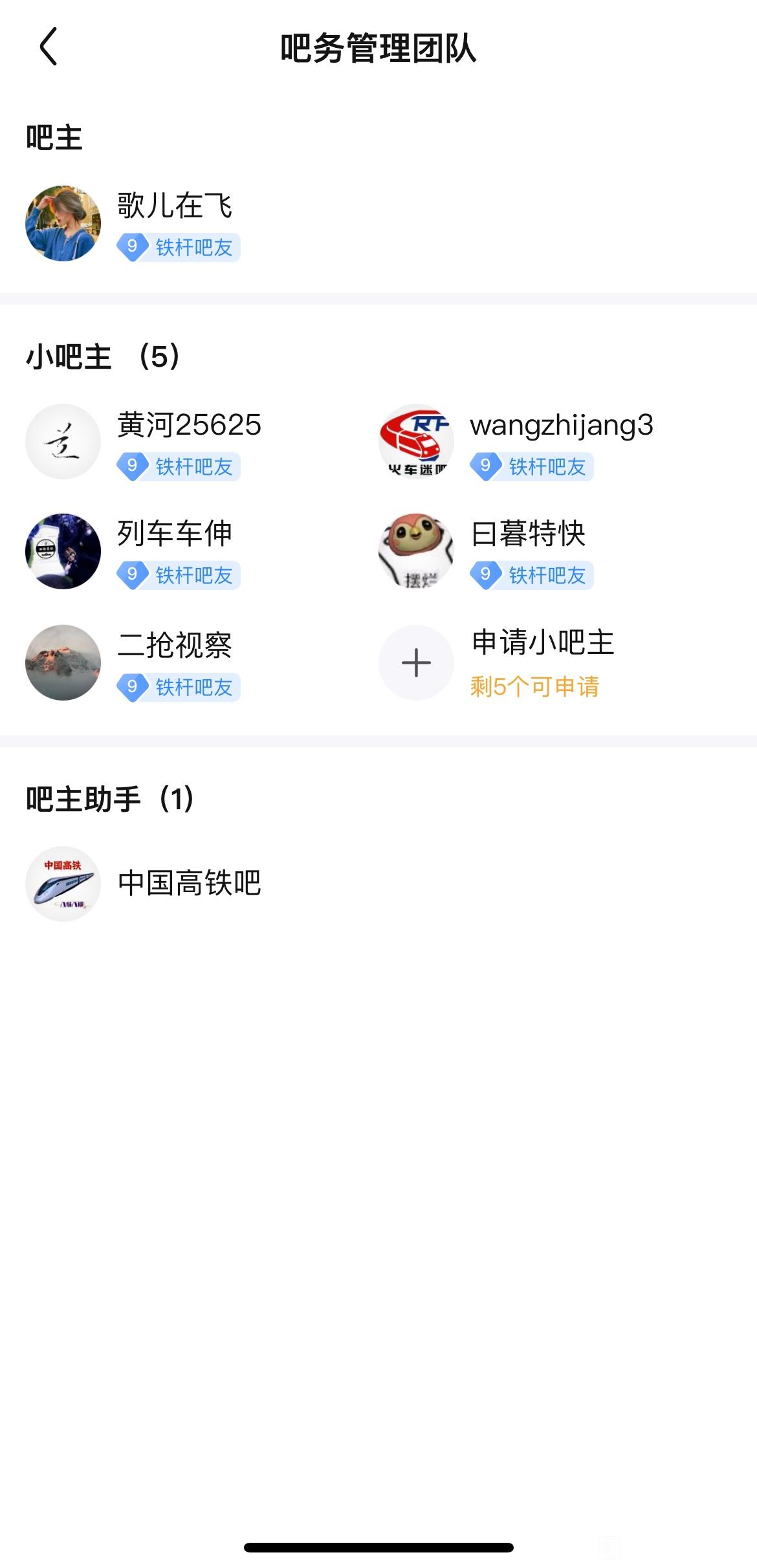Select 小吧主 列车车伸
Screen dimensions: 757x1568
point(63,551)
